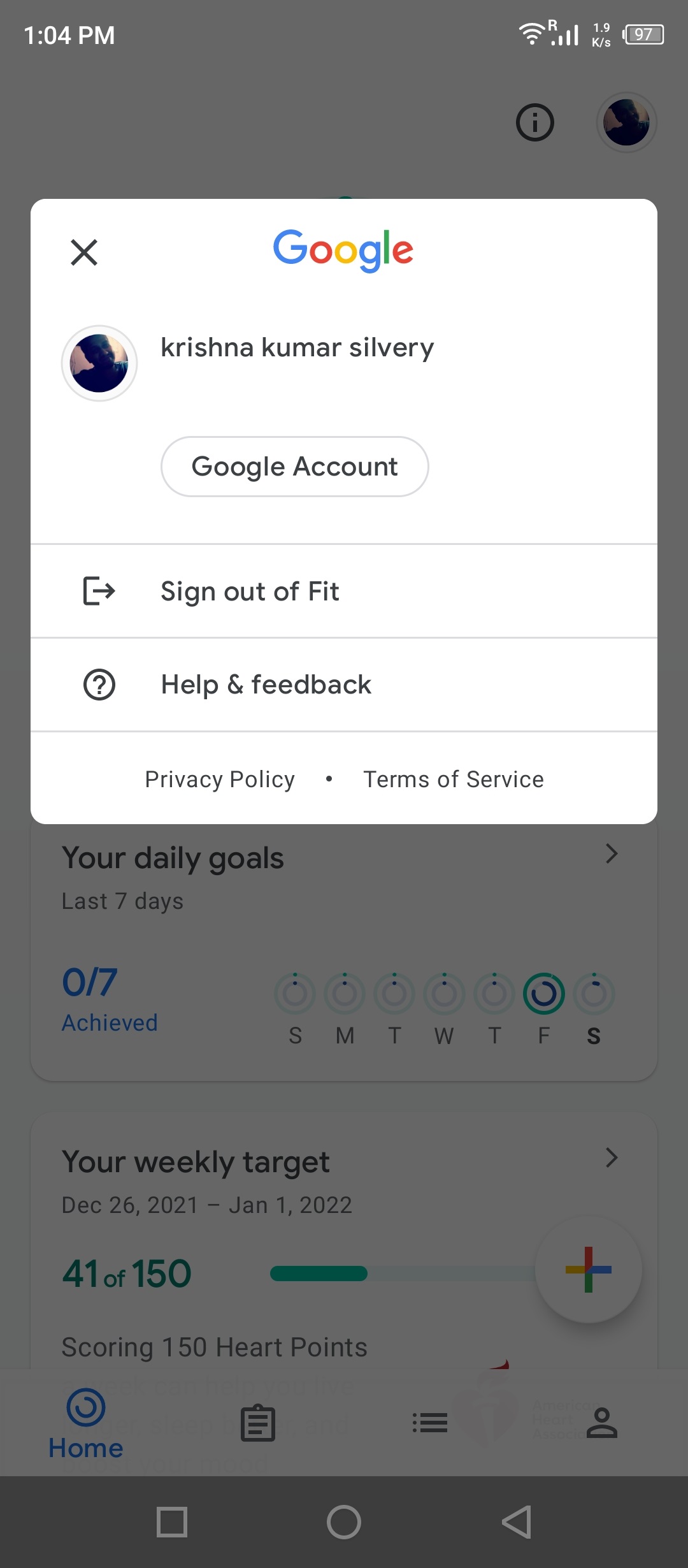
Task: Select Sign out of Fit
Action: click(x=250, y=592)
